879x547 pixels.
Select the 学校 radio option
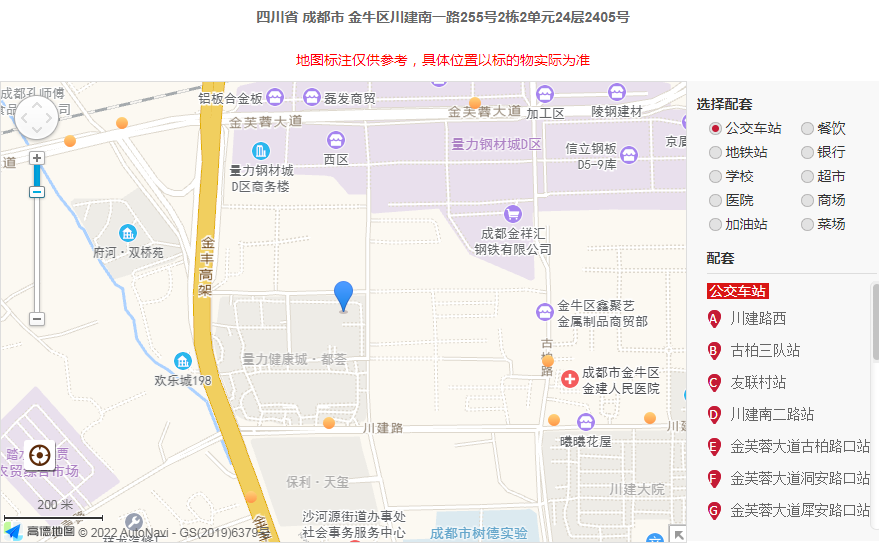pos(716,176)
